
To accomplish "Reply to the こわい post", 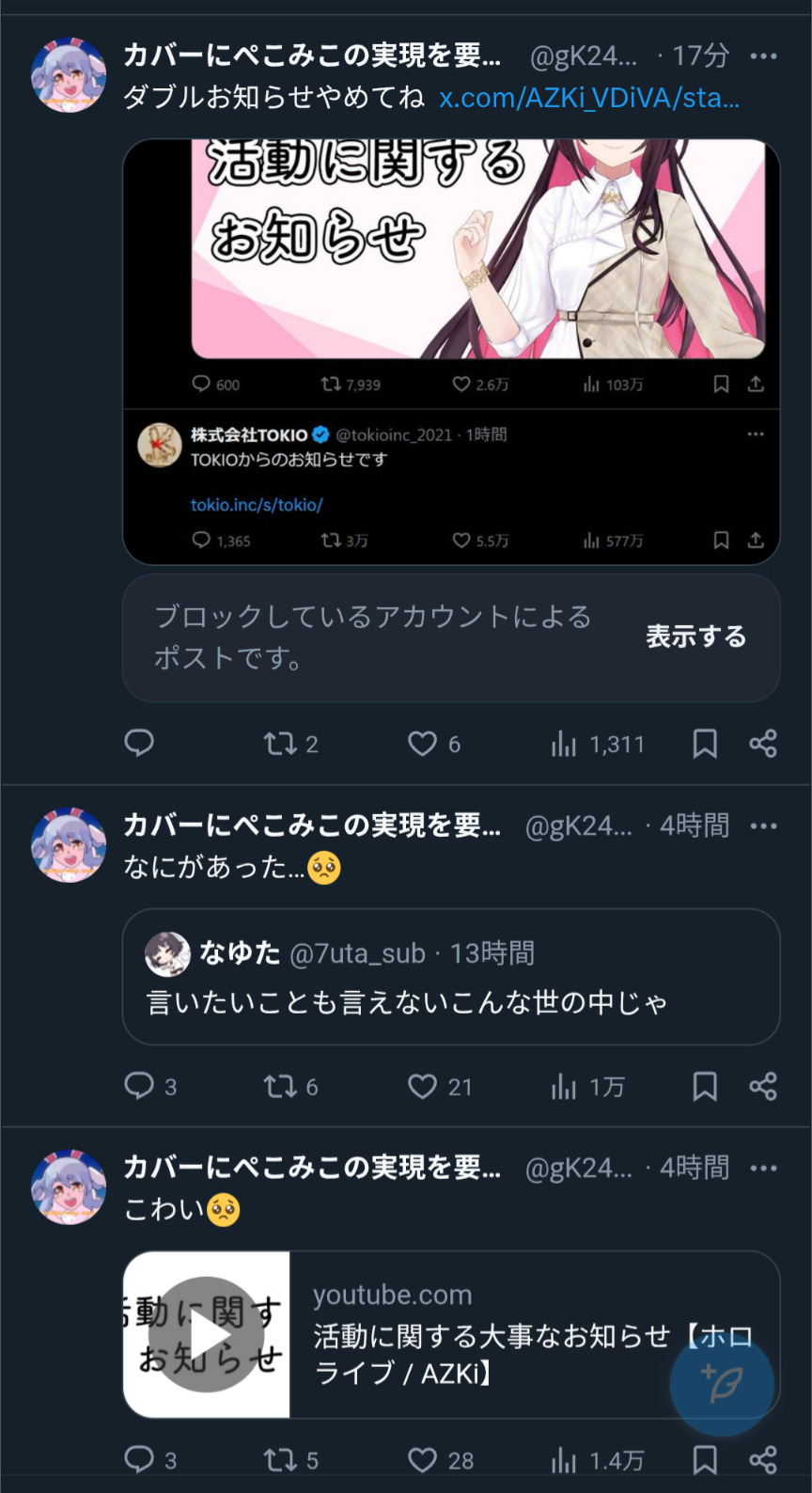I will [x=150, y=1459].
